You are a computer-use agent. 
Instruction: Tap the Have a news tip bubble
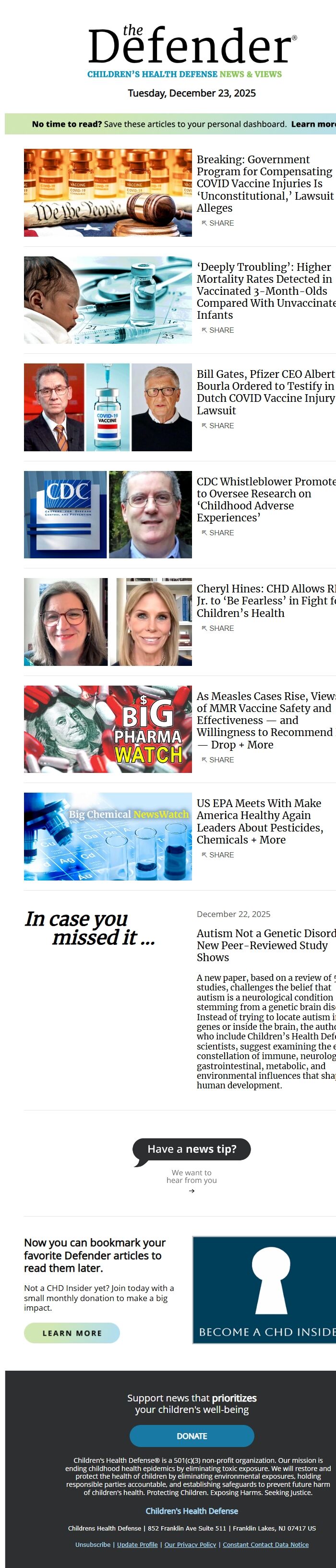tap(192, 1149)
